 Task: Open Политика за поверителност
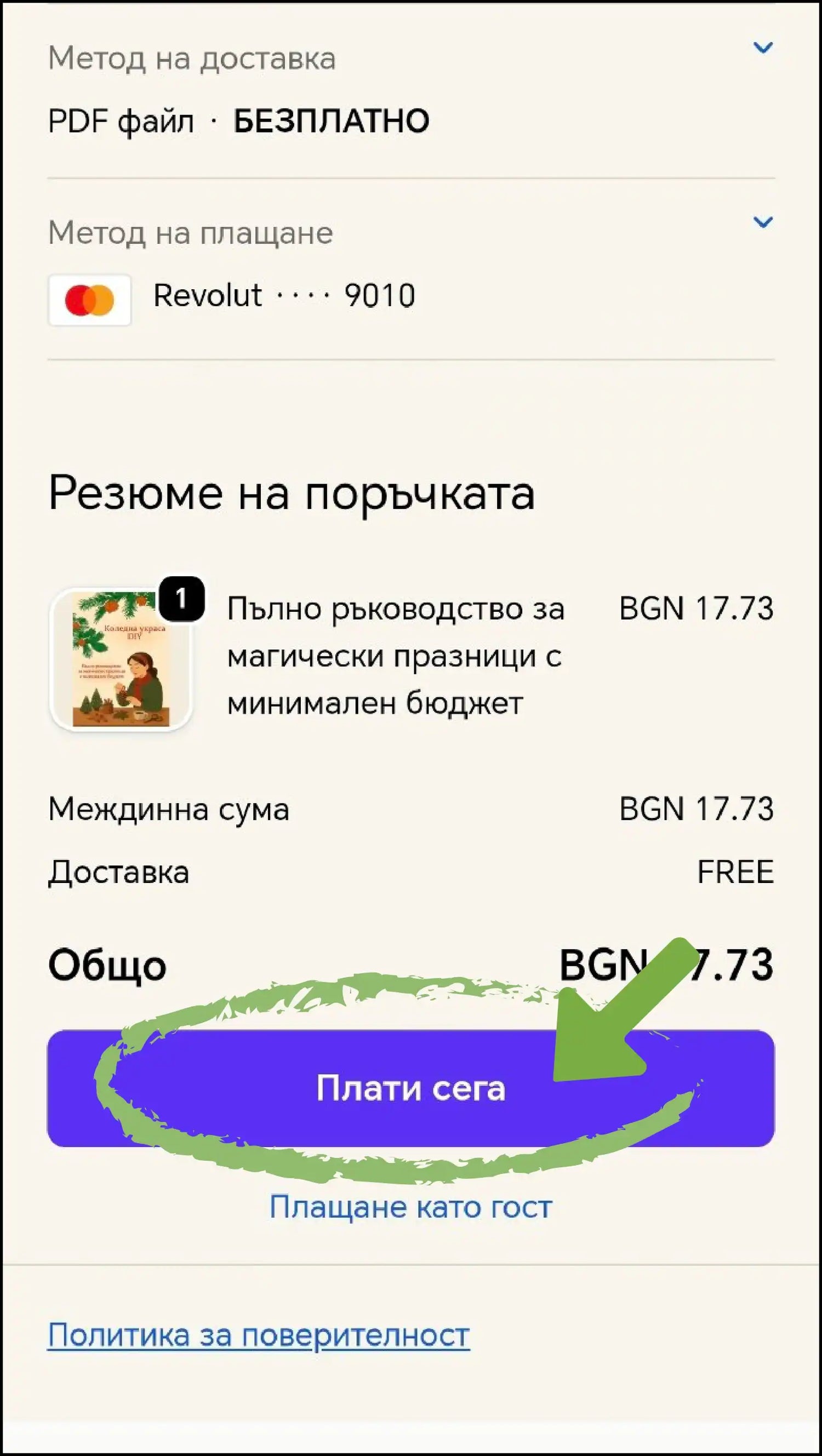tap(258, 1336)
